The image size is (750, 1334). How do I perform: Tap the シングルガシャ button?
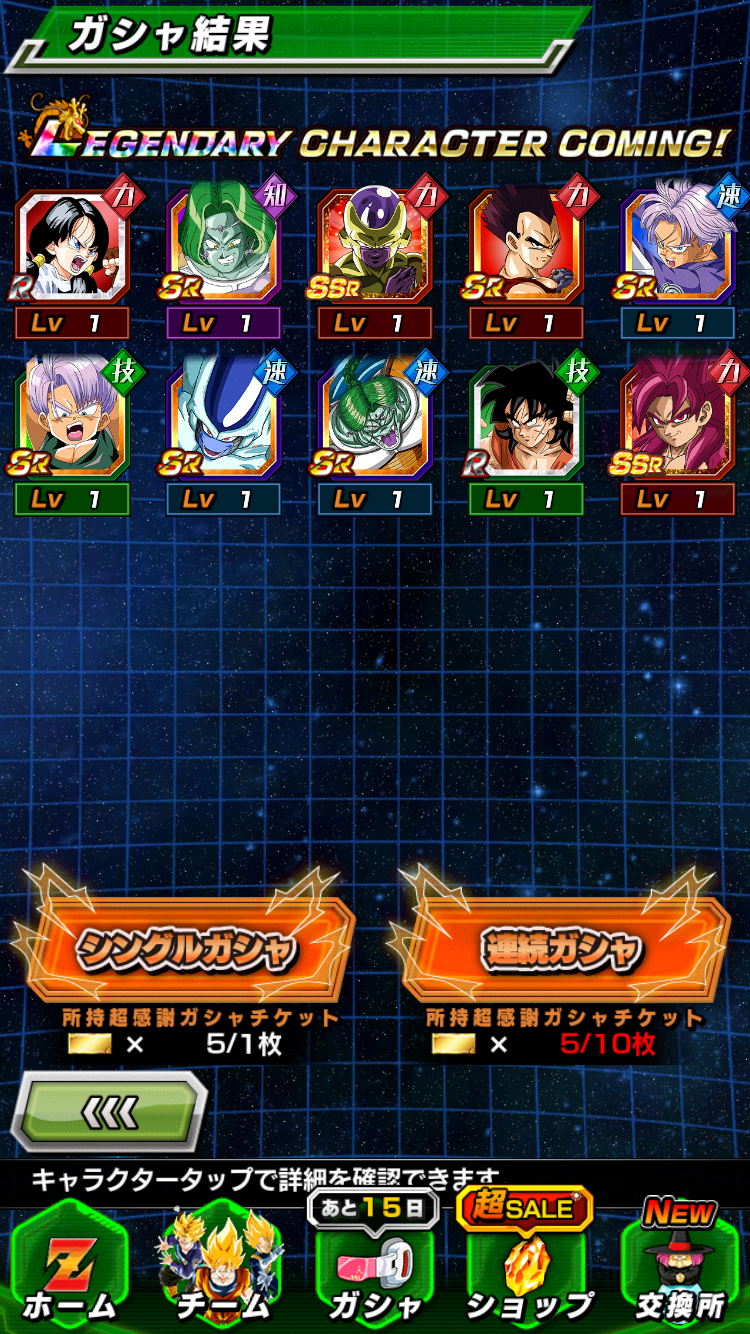[x=186, y=948]
